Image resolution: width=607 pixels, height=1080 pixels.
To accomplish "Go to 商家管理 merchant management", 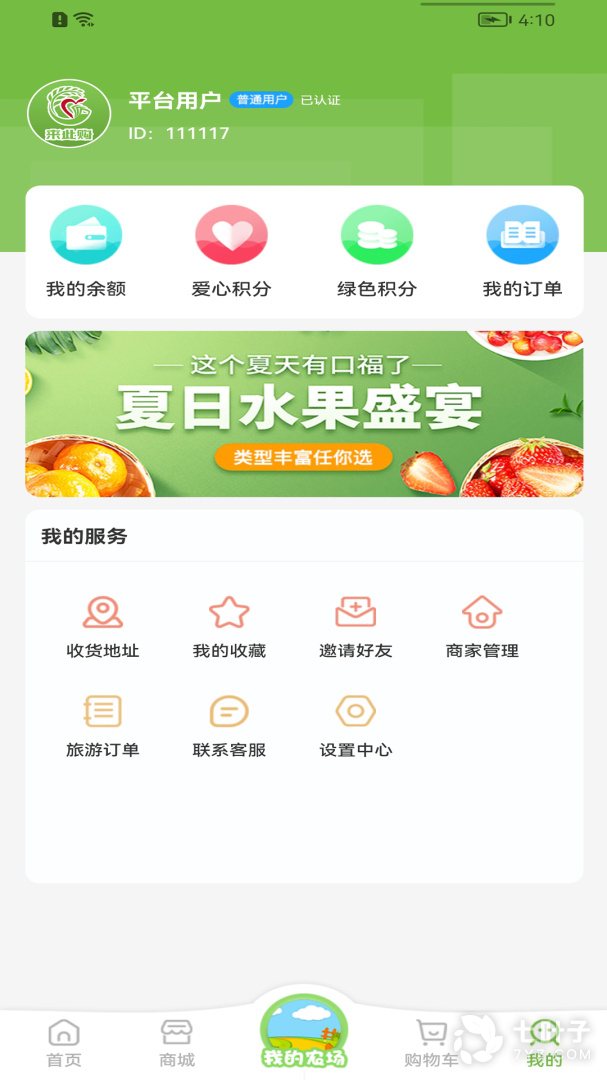I will [x=482, y=627].
